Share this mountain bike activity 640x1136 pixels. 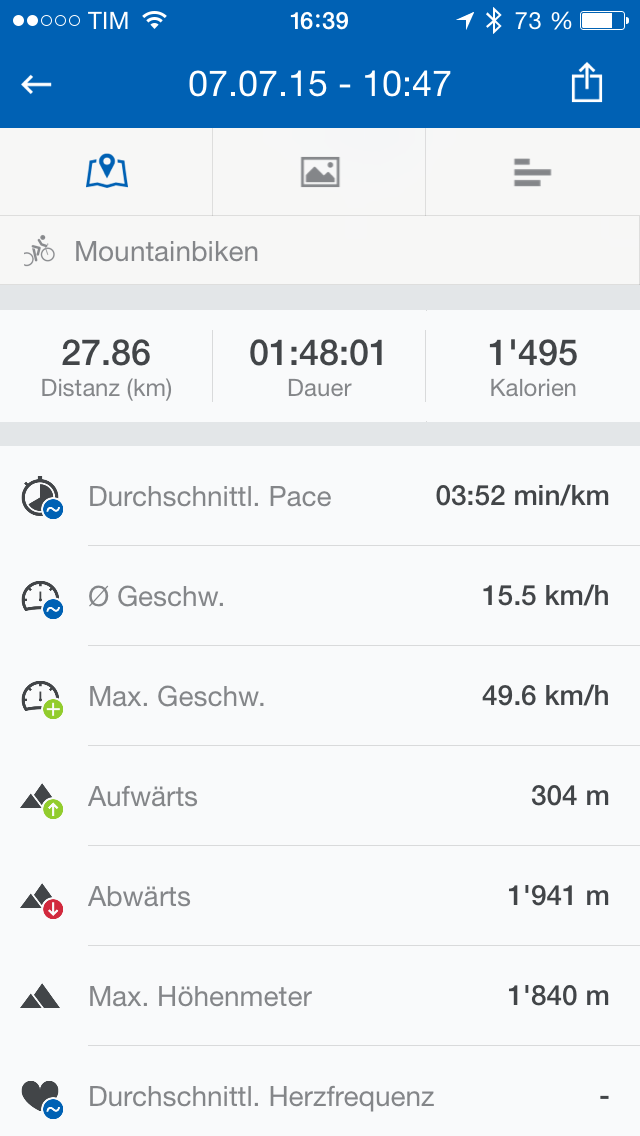click(587, 84)
